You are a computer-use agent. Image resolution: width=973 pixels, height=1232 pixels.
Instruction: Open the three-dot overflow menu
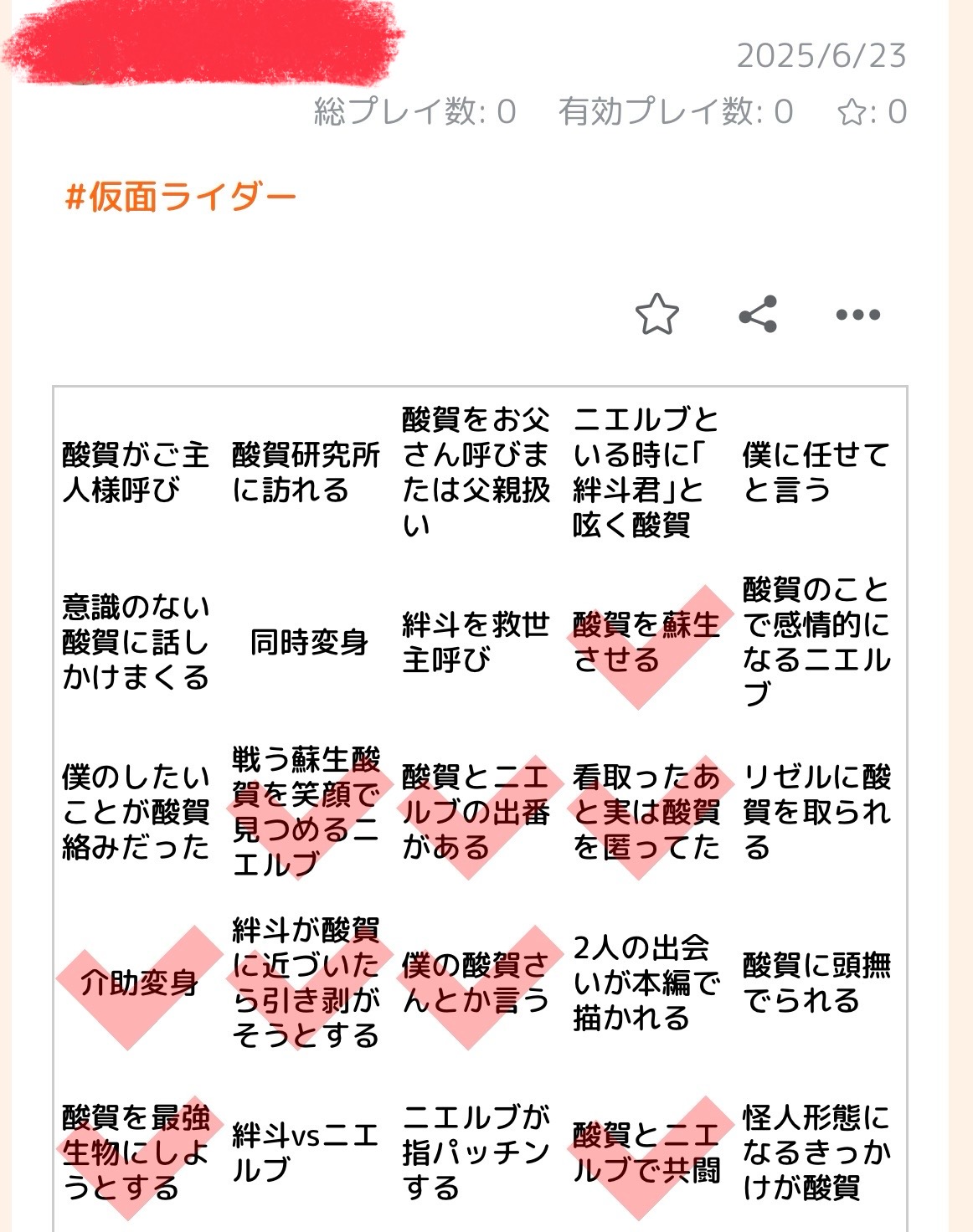[858, 315]
